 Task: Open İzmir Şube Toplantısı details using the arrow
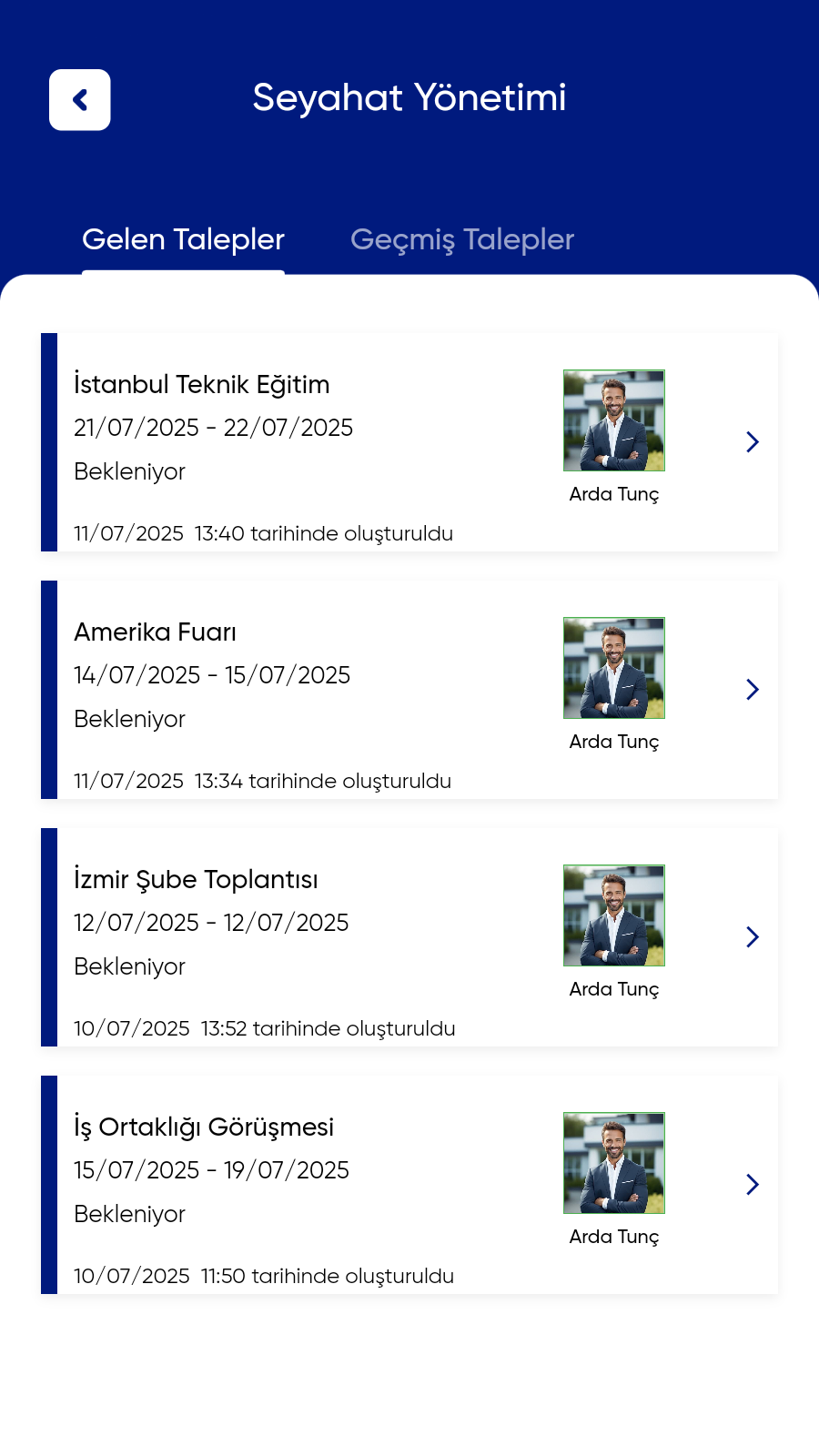pos(753,937)
